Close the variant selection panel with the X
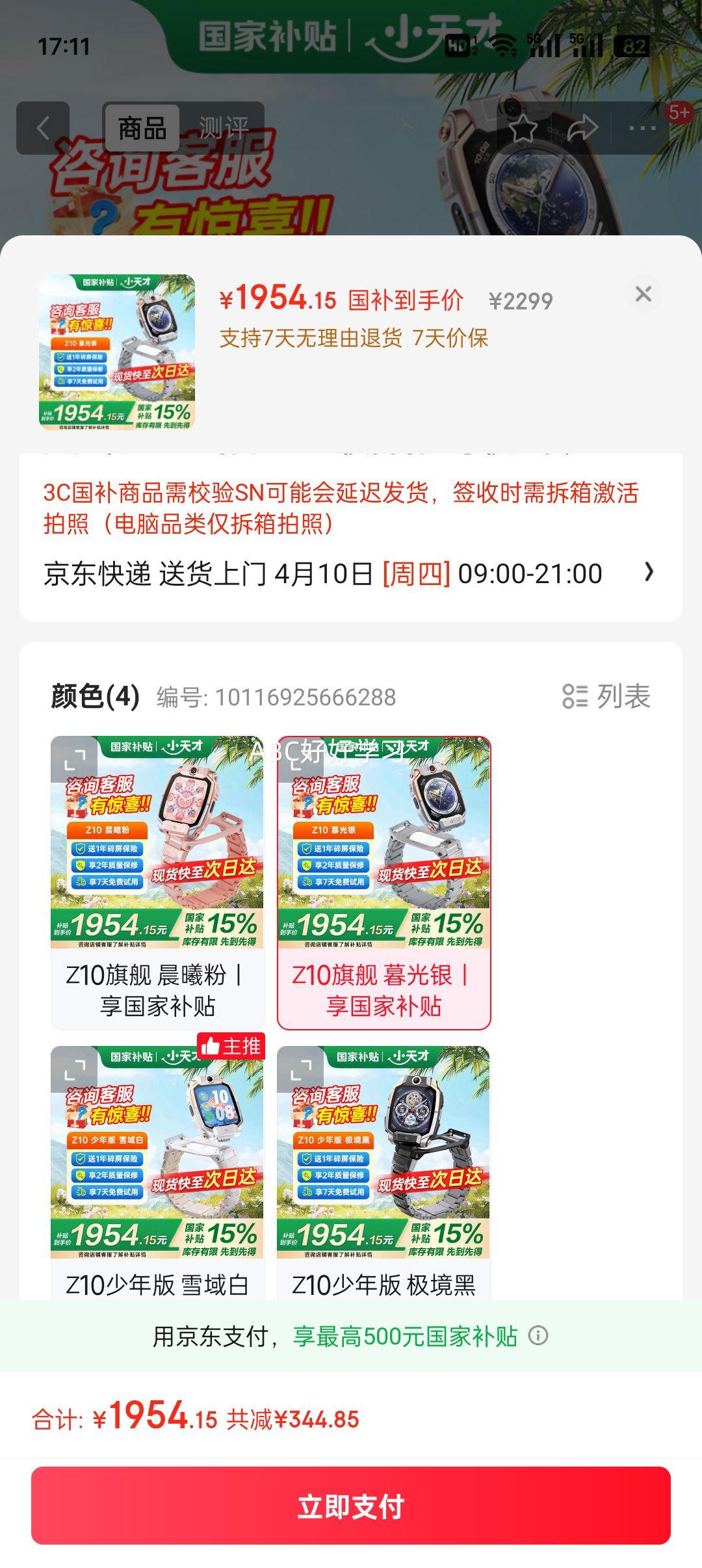702x1568 pixels. (x=643, y=294)
